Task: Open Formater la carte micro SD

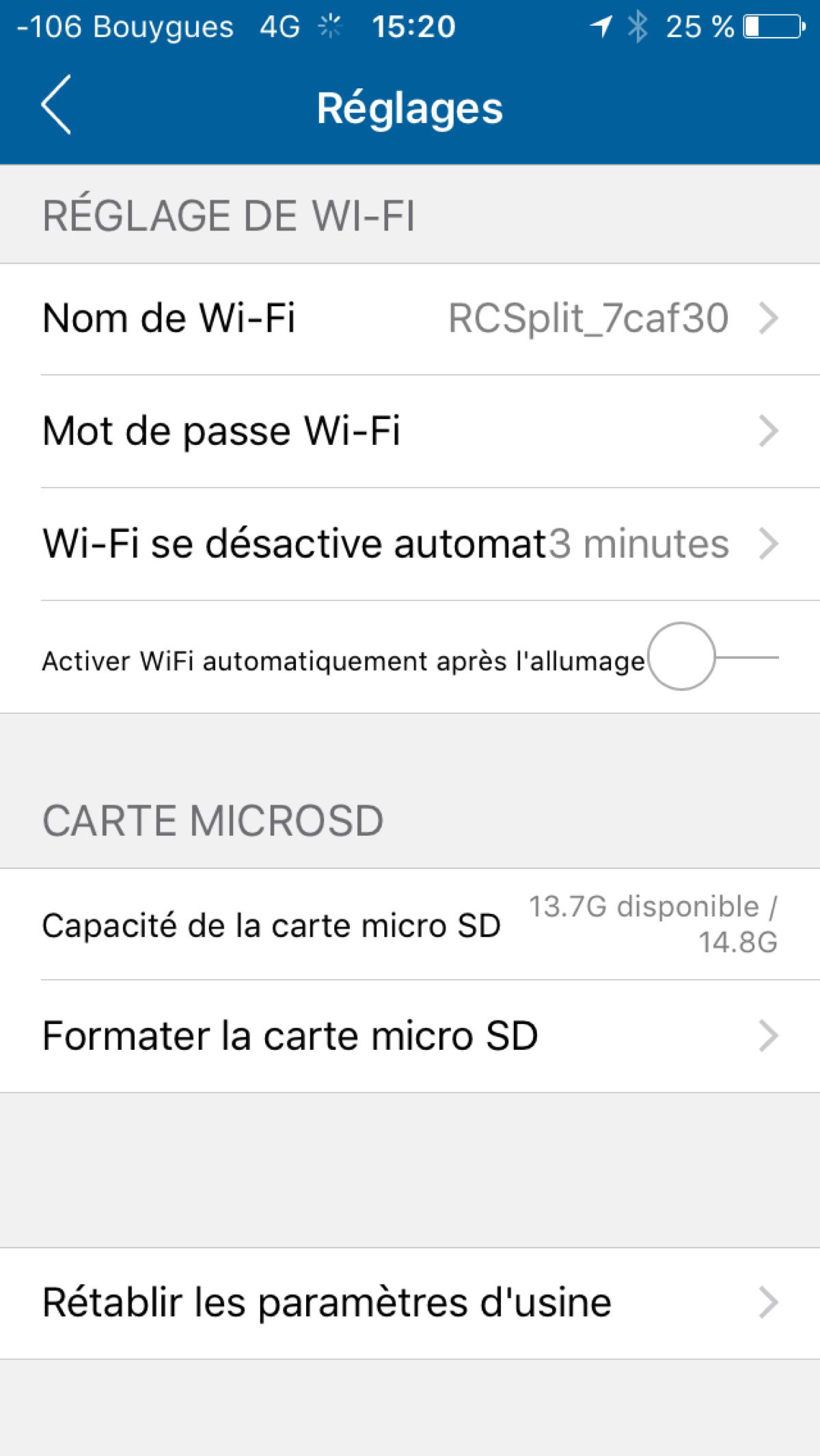Action: 410,1036
